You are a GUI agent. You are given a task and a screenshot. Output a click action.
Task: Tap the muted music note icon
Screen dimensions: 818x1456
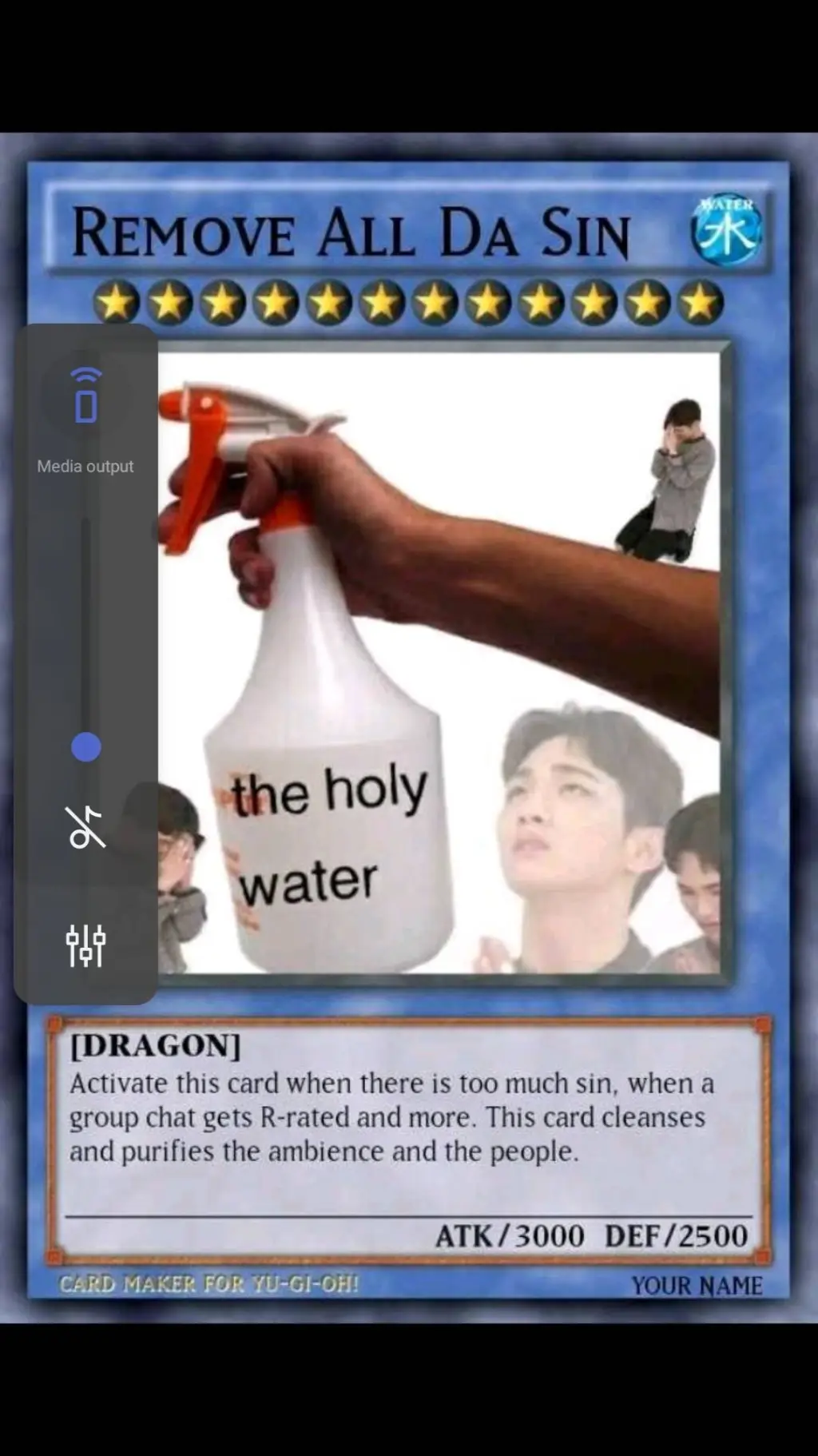click(86, 827)
